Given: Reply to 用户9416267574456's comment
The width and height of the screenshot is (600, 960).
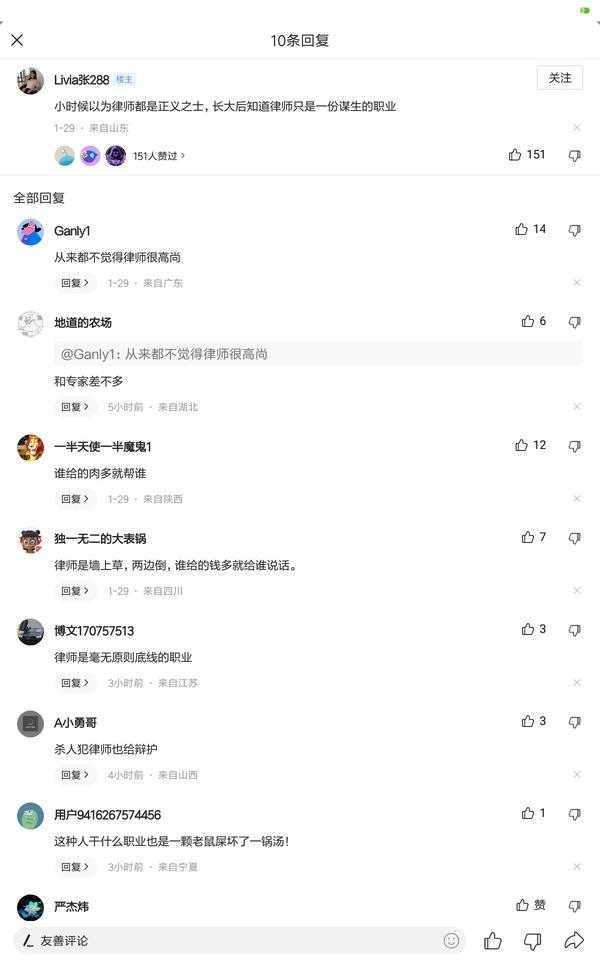Looking at the screenshot, I should click(75, 867).
